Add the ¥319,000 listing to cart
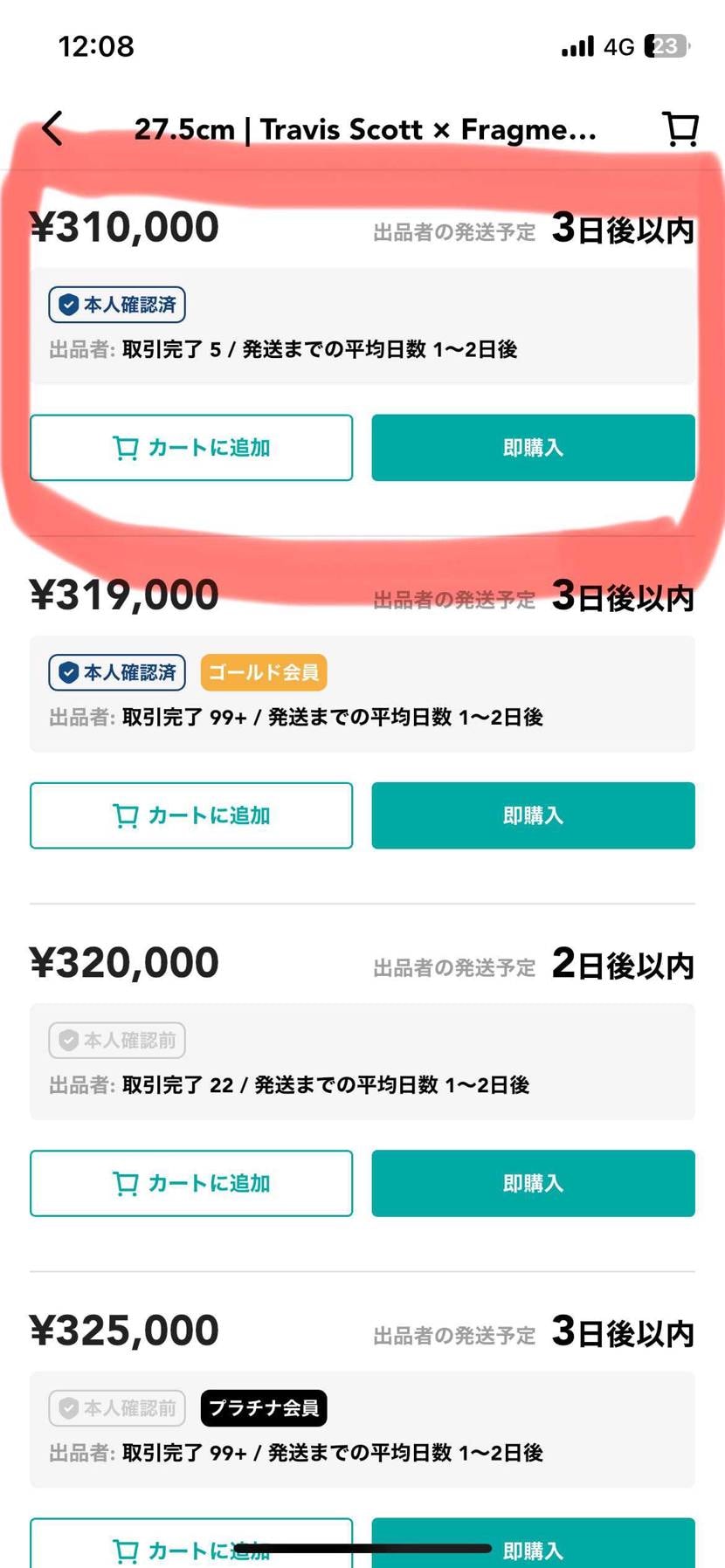 pos(191,815)
